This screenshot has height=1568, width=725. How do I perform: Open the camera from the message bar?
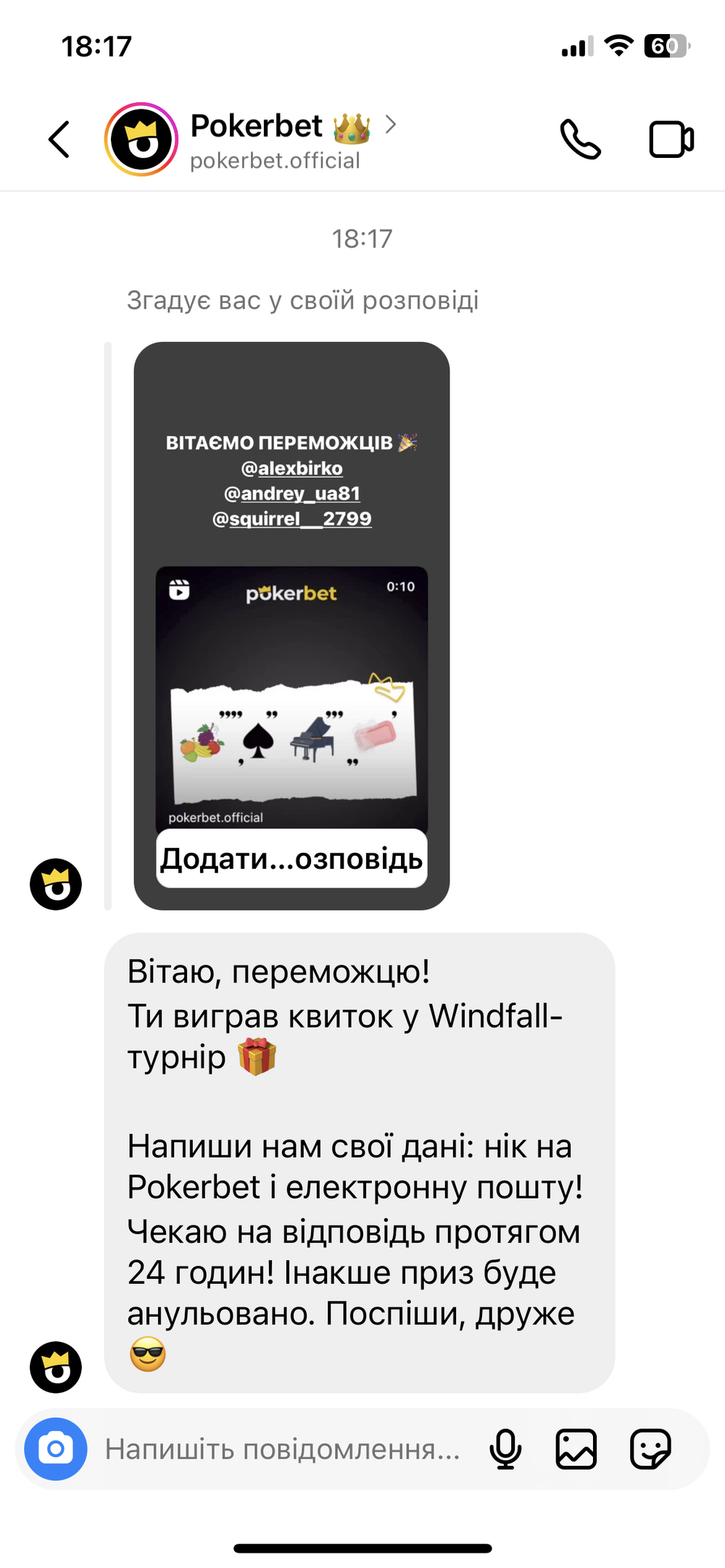click(56, 1449)
